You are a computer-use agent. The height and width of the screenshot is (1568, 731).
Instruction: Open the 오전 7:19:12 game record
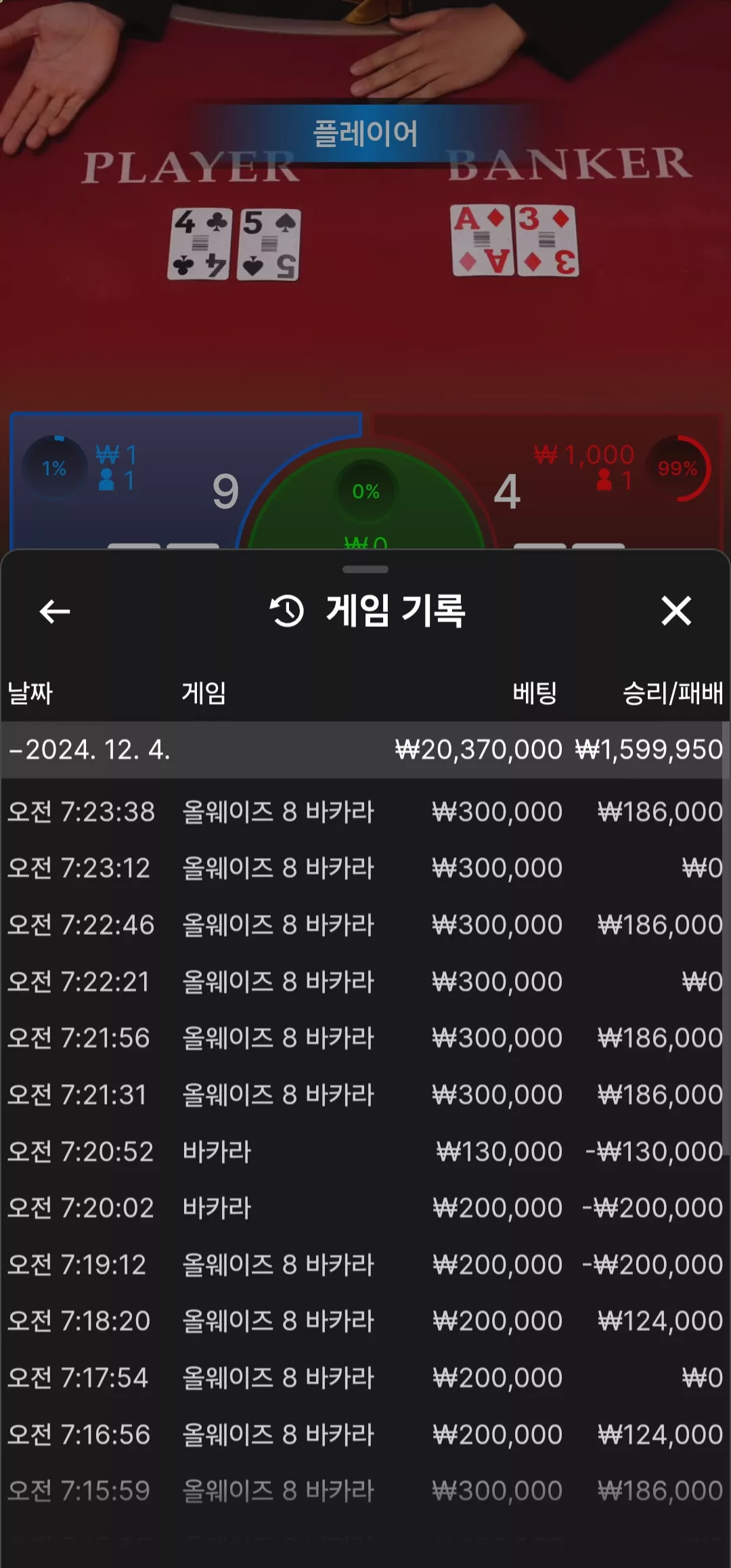[x=365, y=1265]
